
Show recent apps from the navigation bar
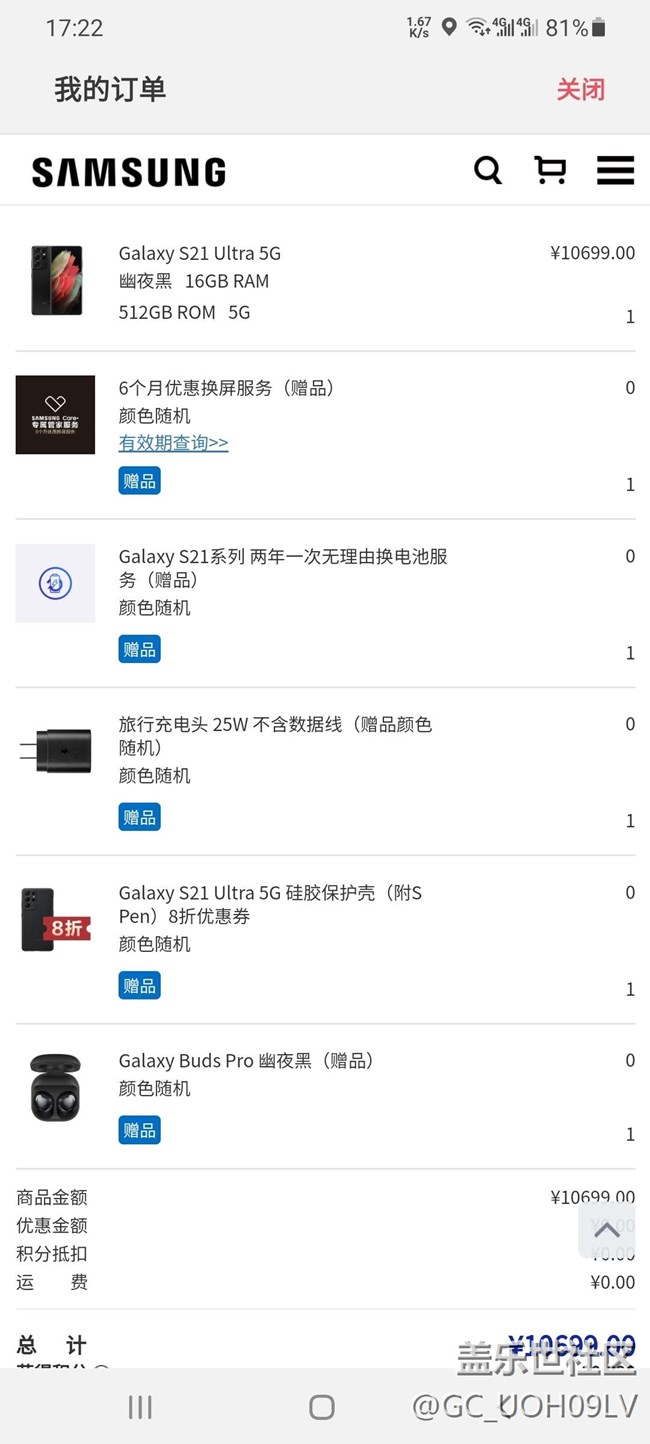click(140, 1408)
